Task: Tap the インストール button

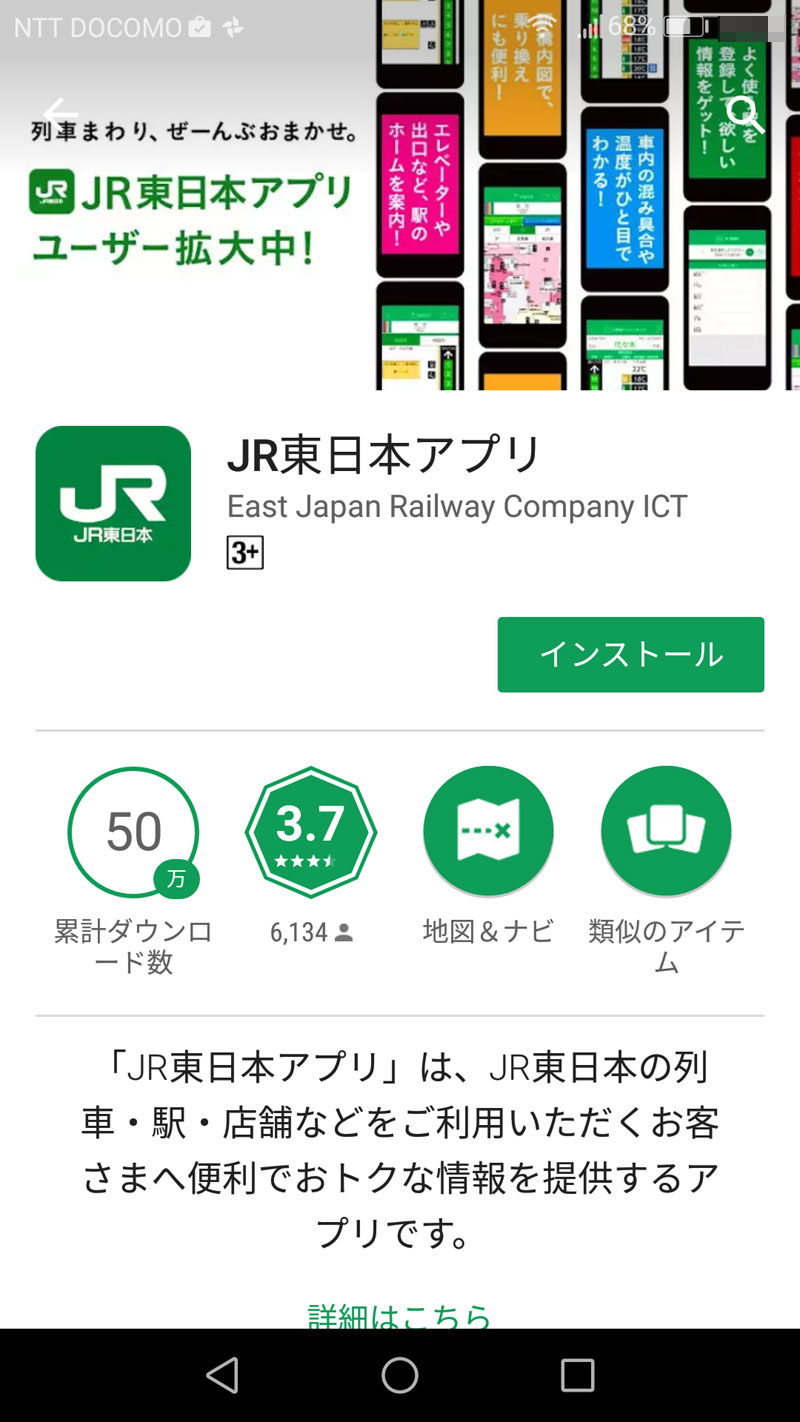Action: coord(630,654)
